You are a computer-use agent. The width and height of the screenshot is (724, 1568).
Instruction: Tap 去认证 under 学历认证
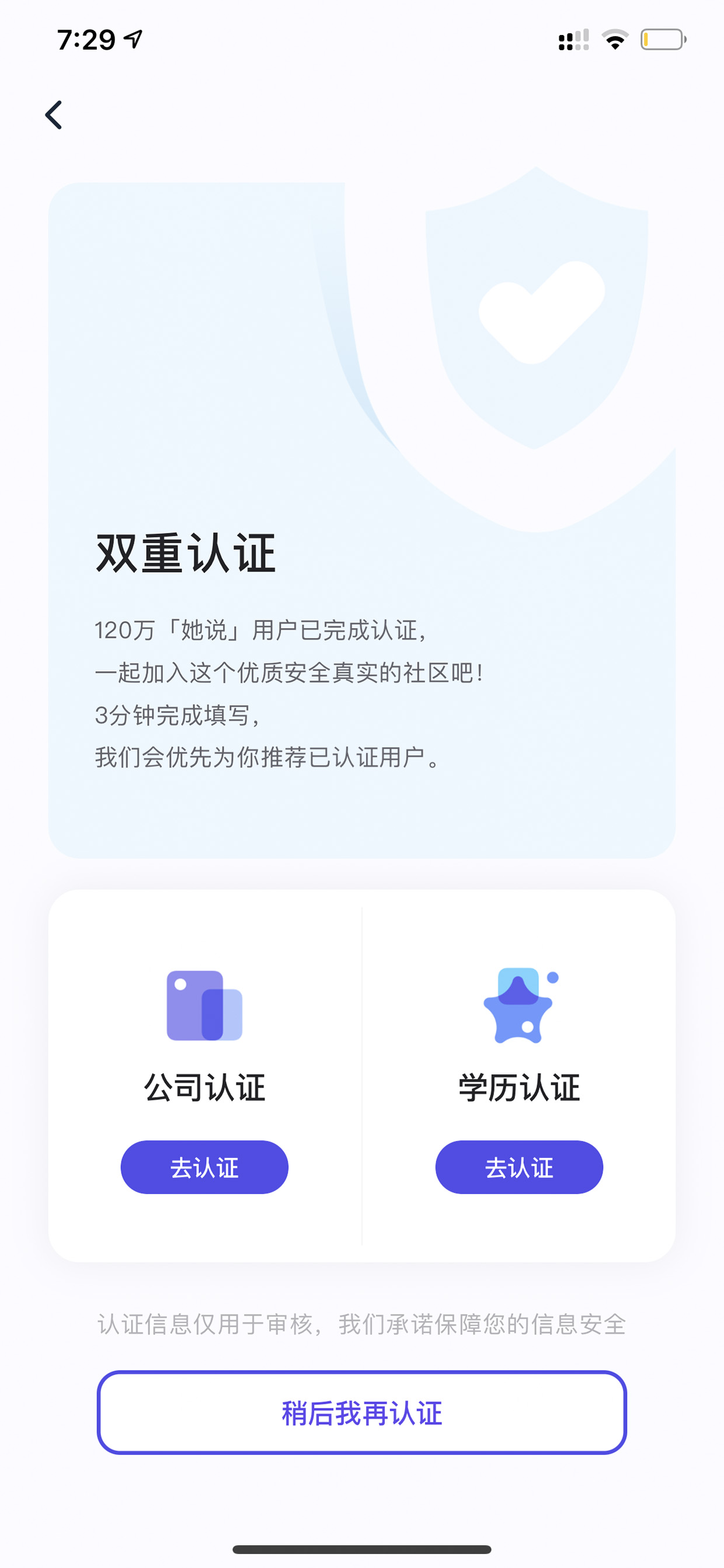[519, 1167]
